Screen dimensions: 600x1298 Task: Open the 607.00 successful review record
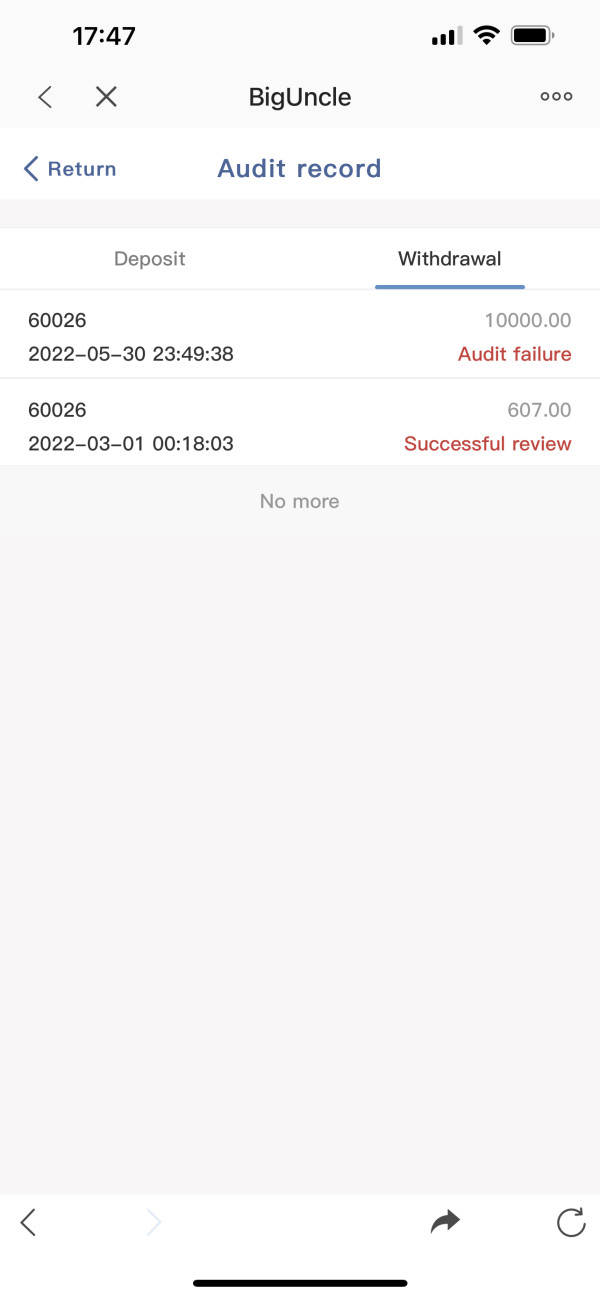coord(300,426)
